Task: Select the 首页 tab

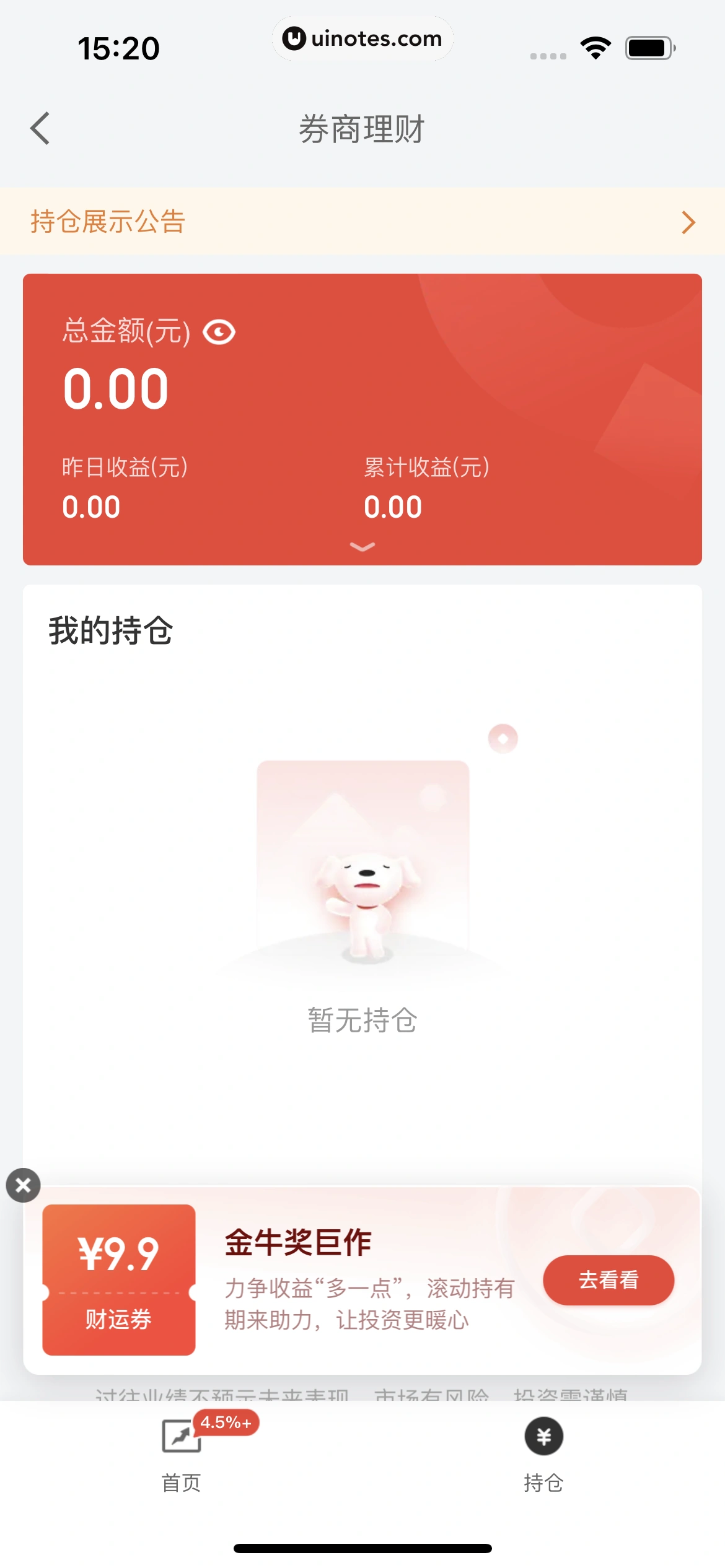Action: [180, 1483]
